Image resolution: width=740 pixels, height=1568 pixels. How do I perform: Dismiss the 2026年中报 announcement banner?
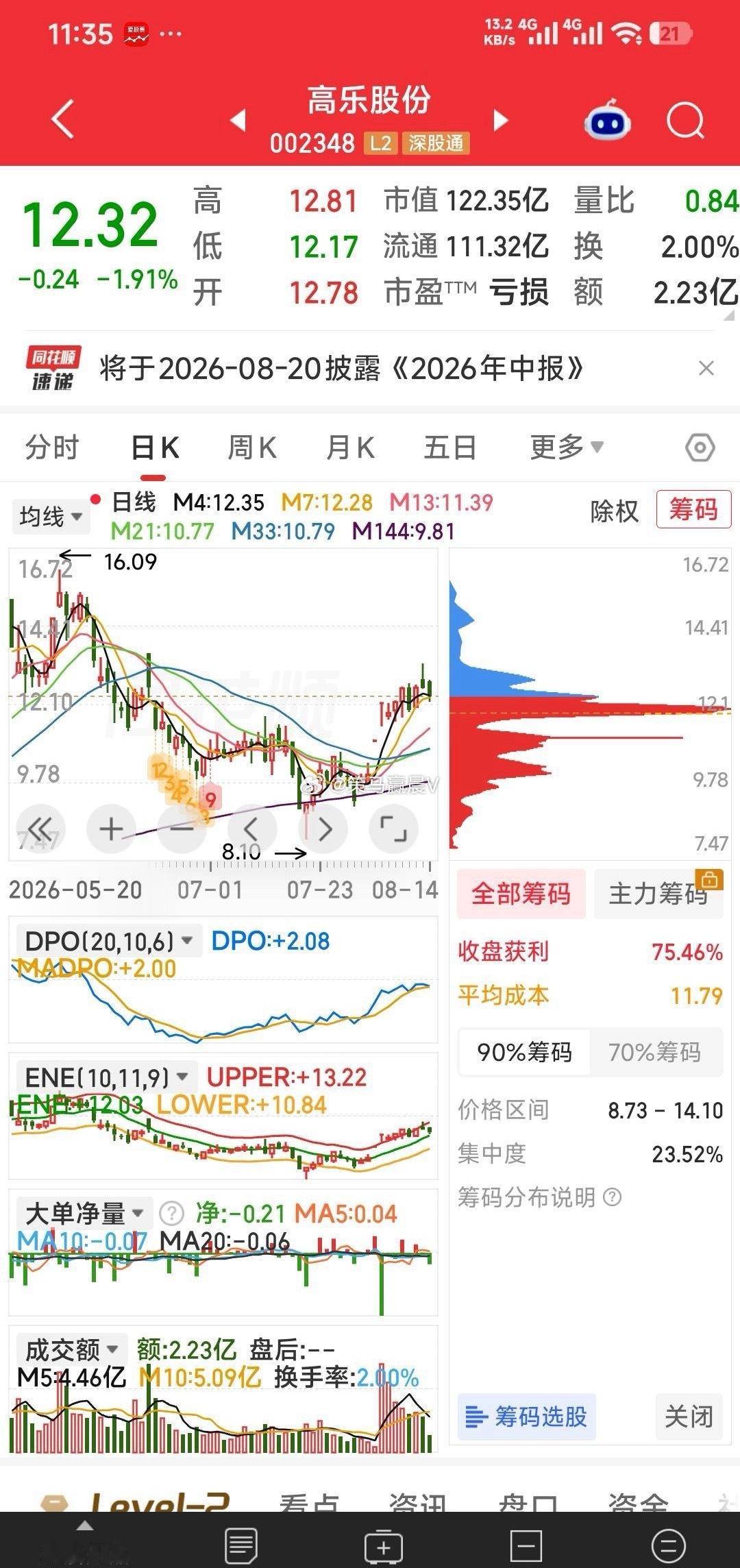(x=706, y=369)
